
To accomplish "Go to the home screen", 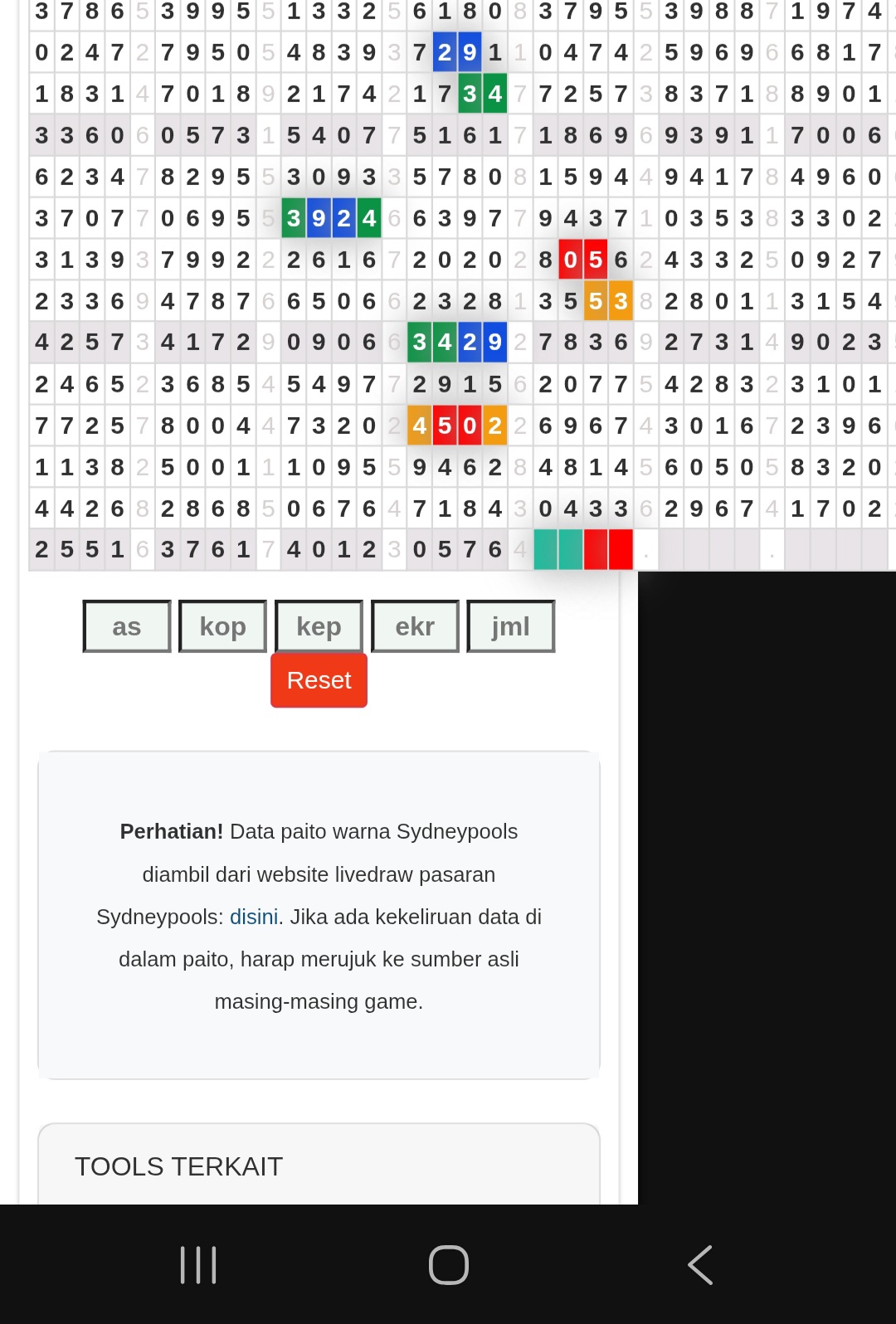I will 448,1265.
